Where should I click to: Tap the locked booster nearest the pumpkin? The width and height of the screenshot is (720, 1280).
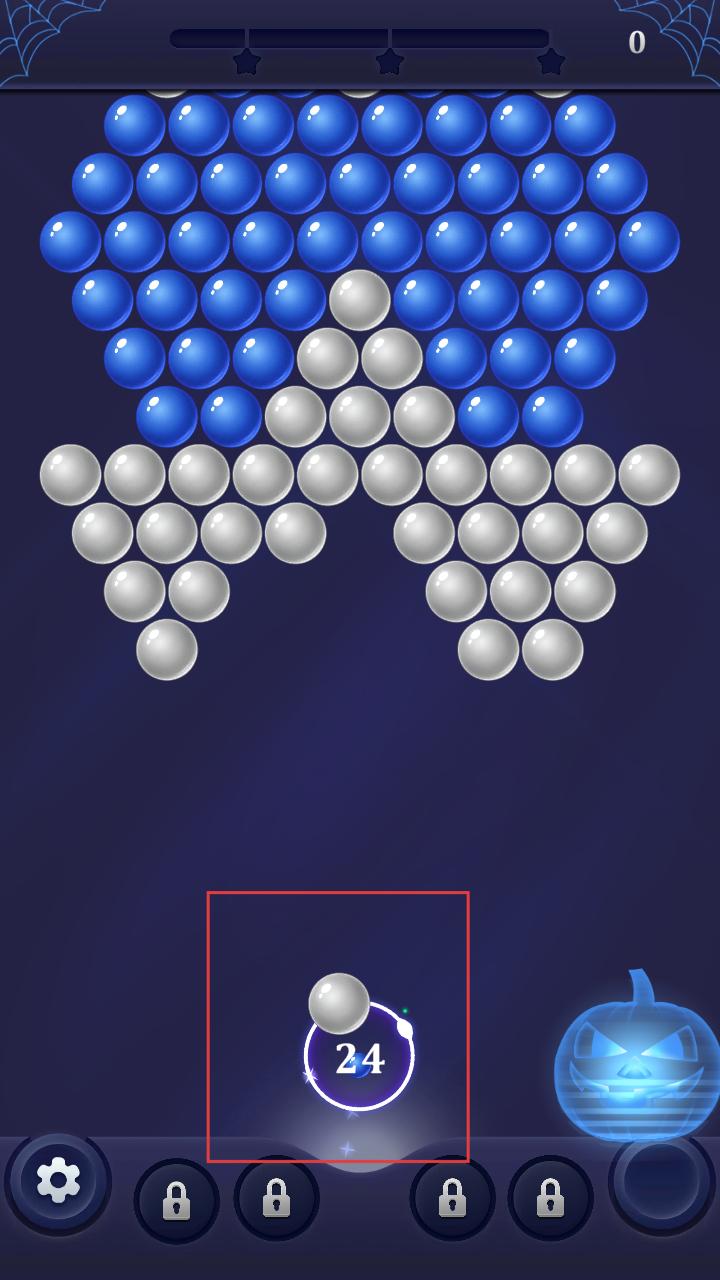(550, 1198)
